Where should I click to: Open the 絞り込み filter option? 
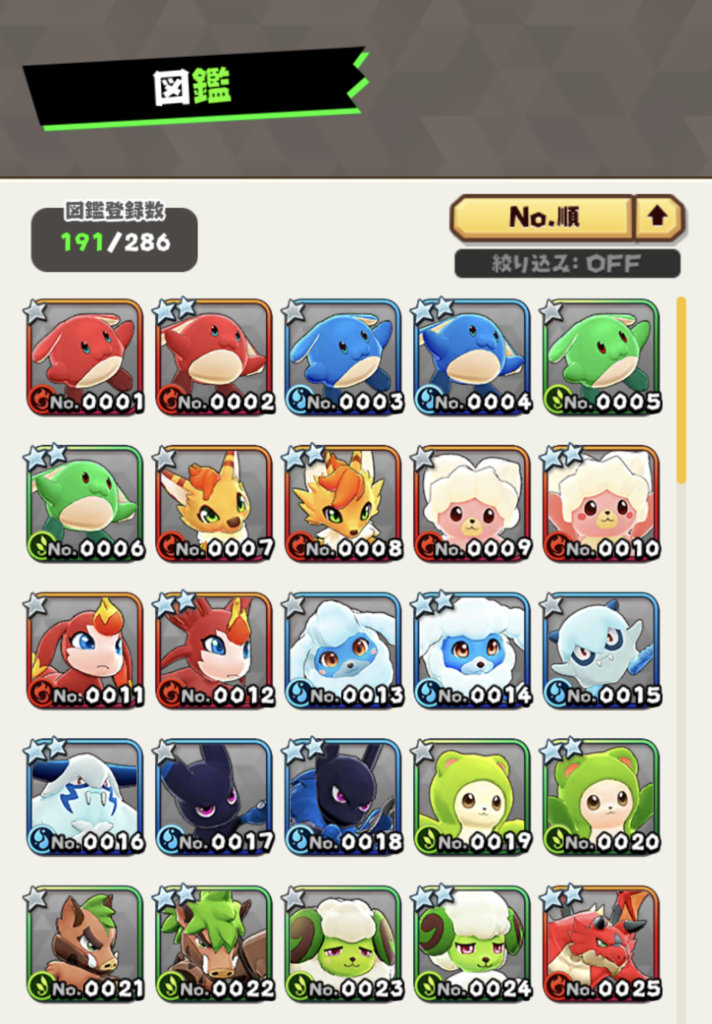click(x=567, y=264)
